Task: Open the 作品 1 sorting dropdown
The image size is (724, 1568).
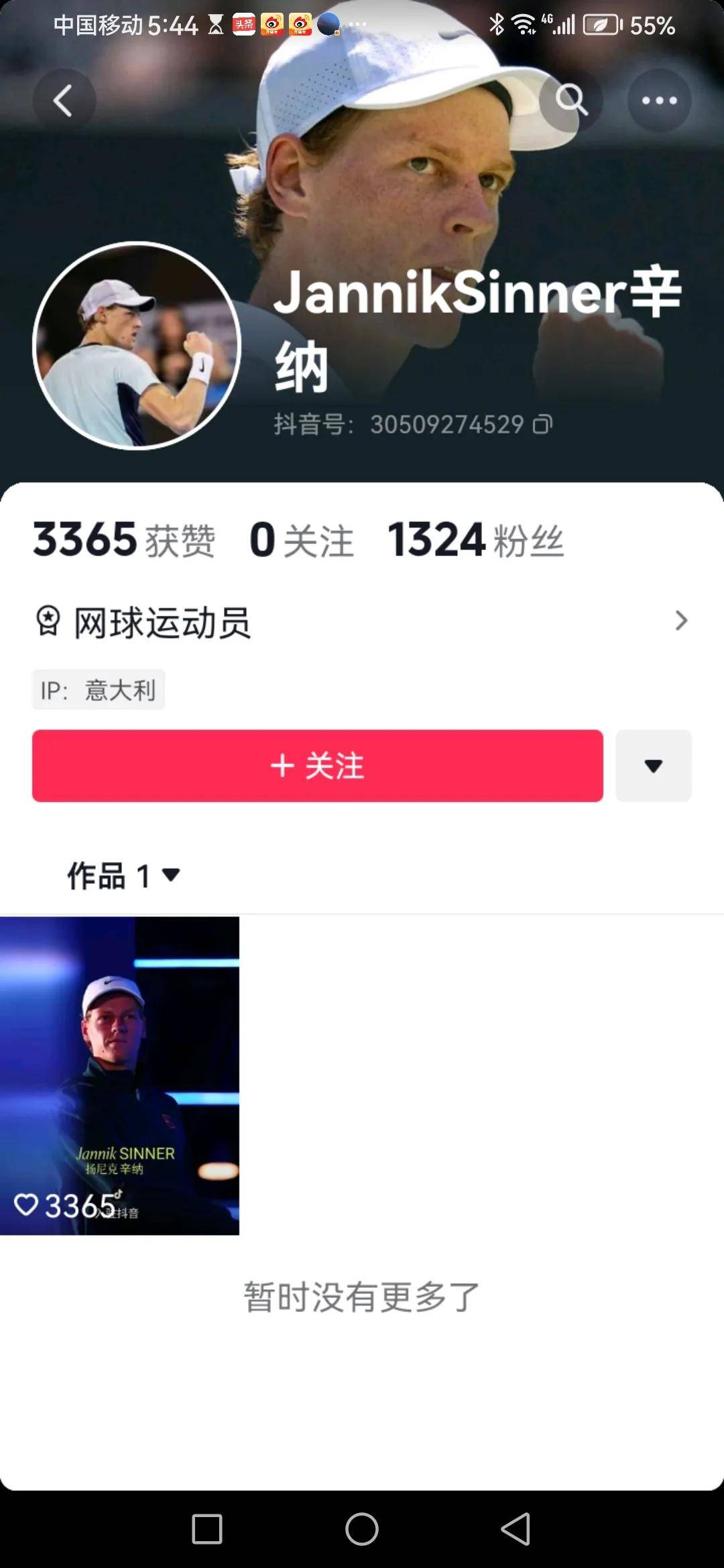Action: (x=124, y=875)
